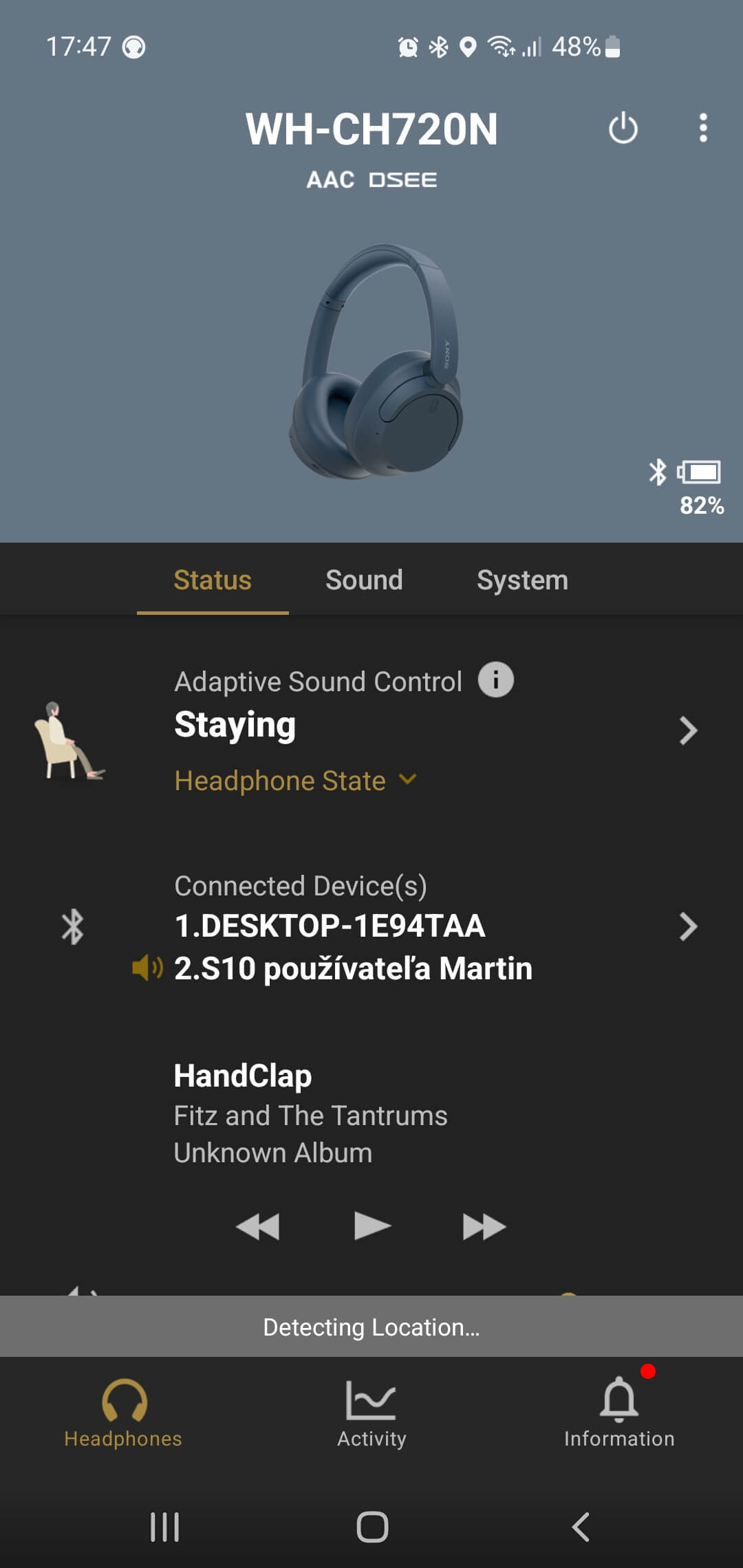Open Adaptive Sound Control settings

[687, 730]
